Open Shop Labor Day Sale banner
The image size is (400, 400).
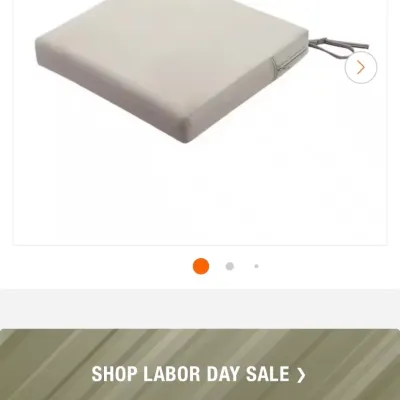coord(200,364)
